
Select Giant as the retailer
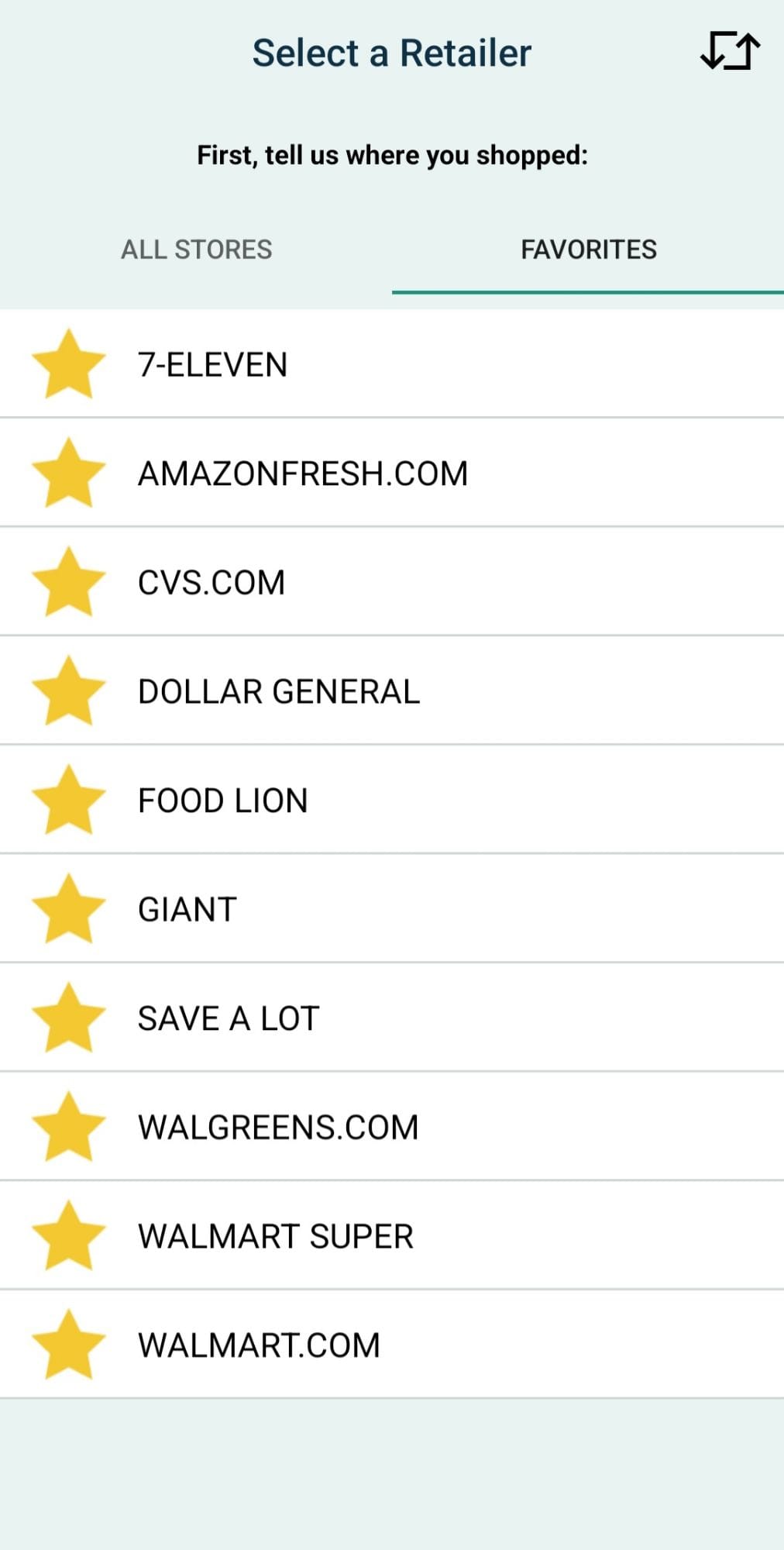click(187, 909)
